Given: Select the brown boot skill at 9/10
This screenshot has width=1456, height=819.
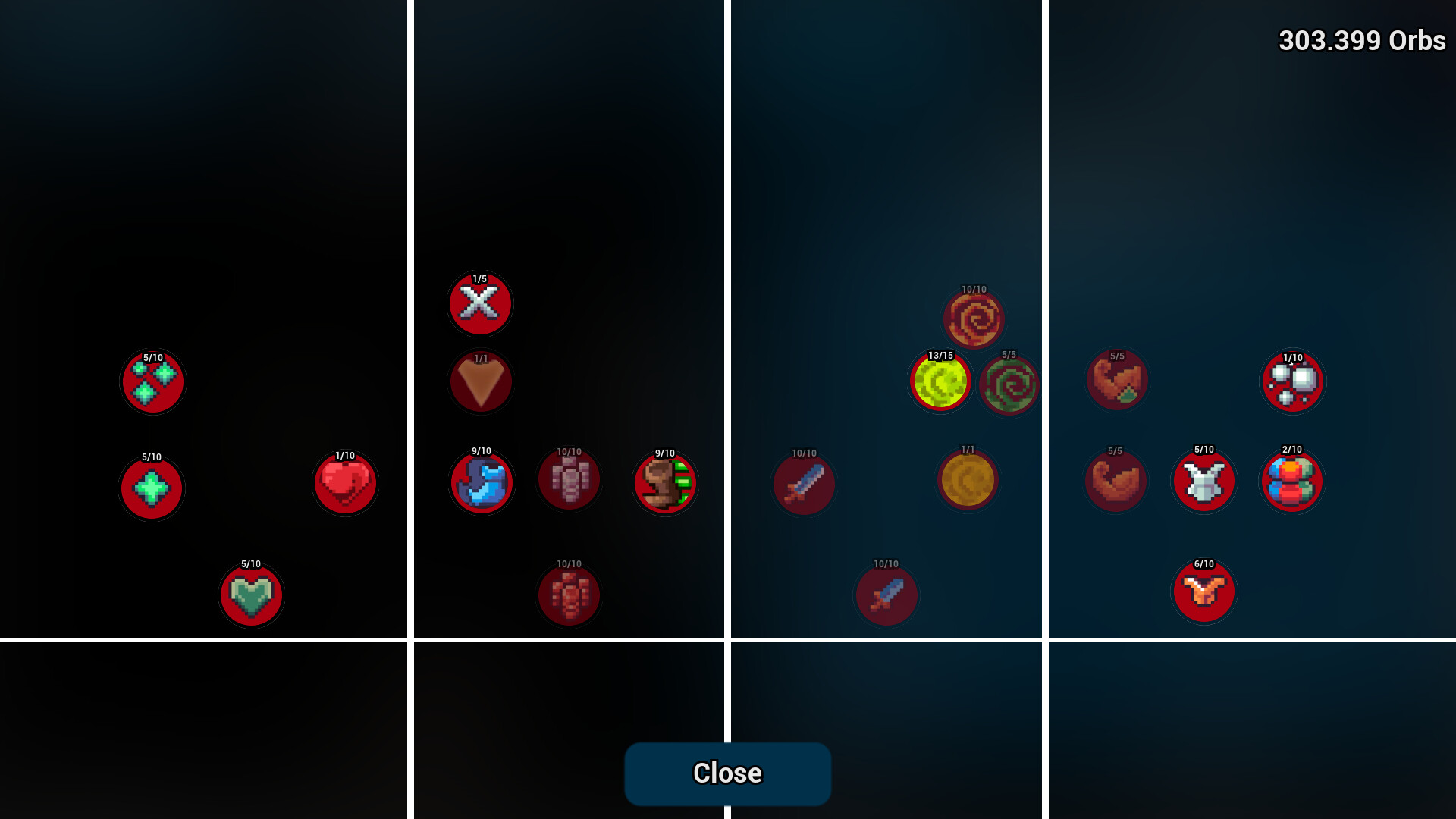Looking at the screenshot, I should (665, 484).
